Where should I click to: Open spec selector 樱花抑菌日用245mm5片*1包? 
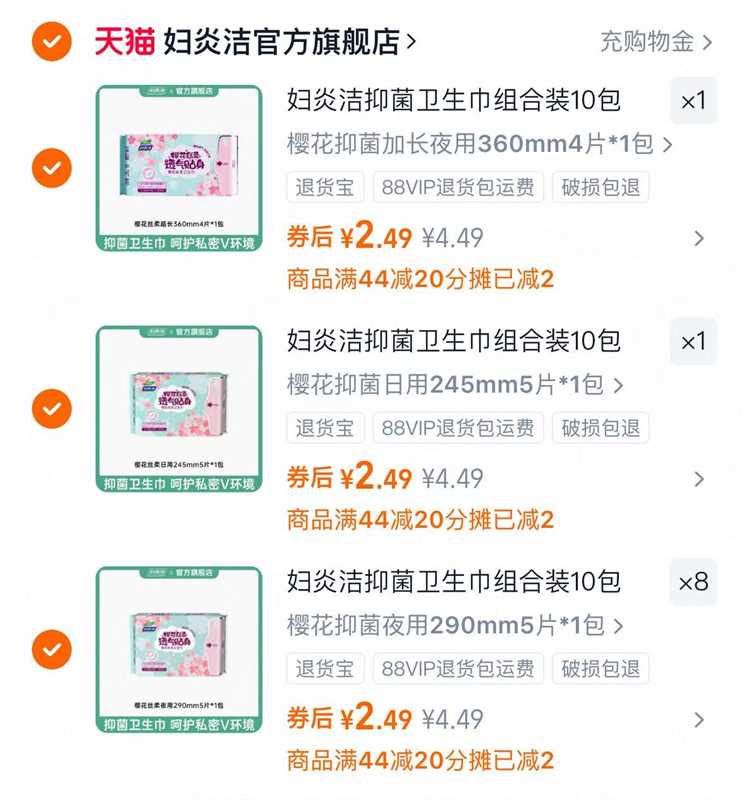[450, 386]
